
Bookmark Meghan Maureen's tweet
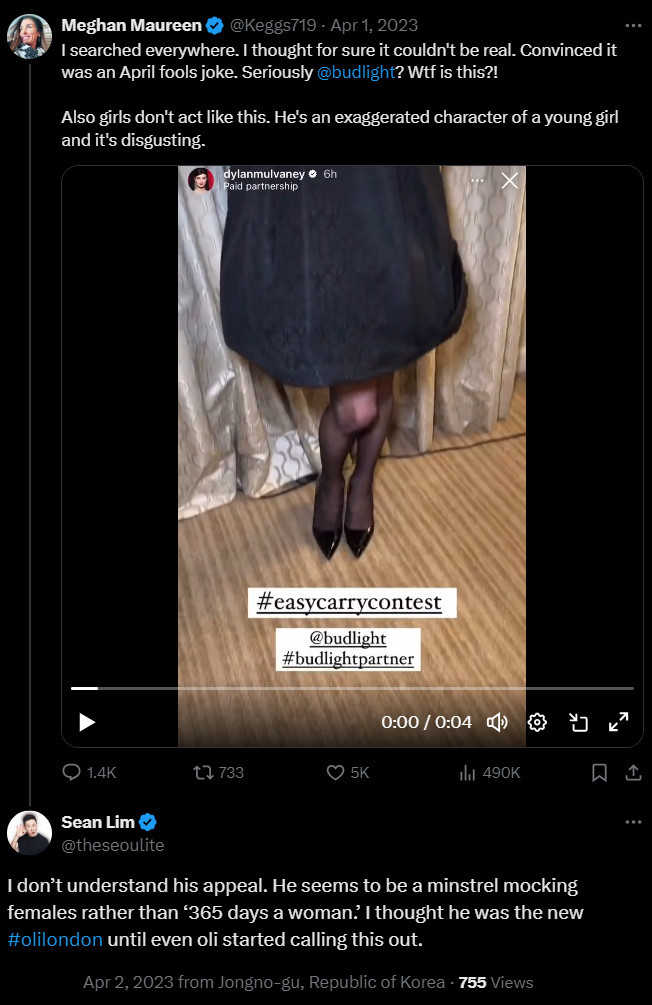[599, 772]
